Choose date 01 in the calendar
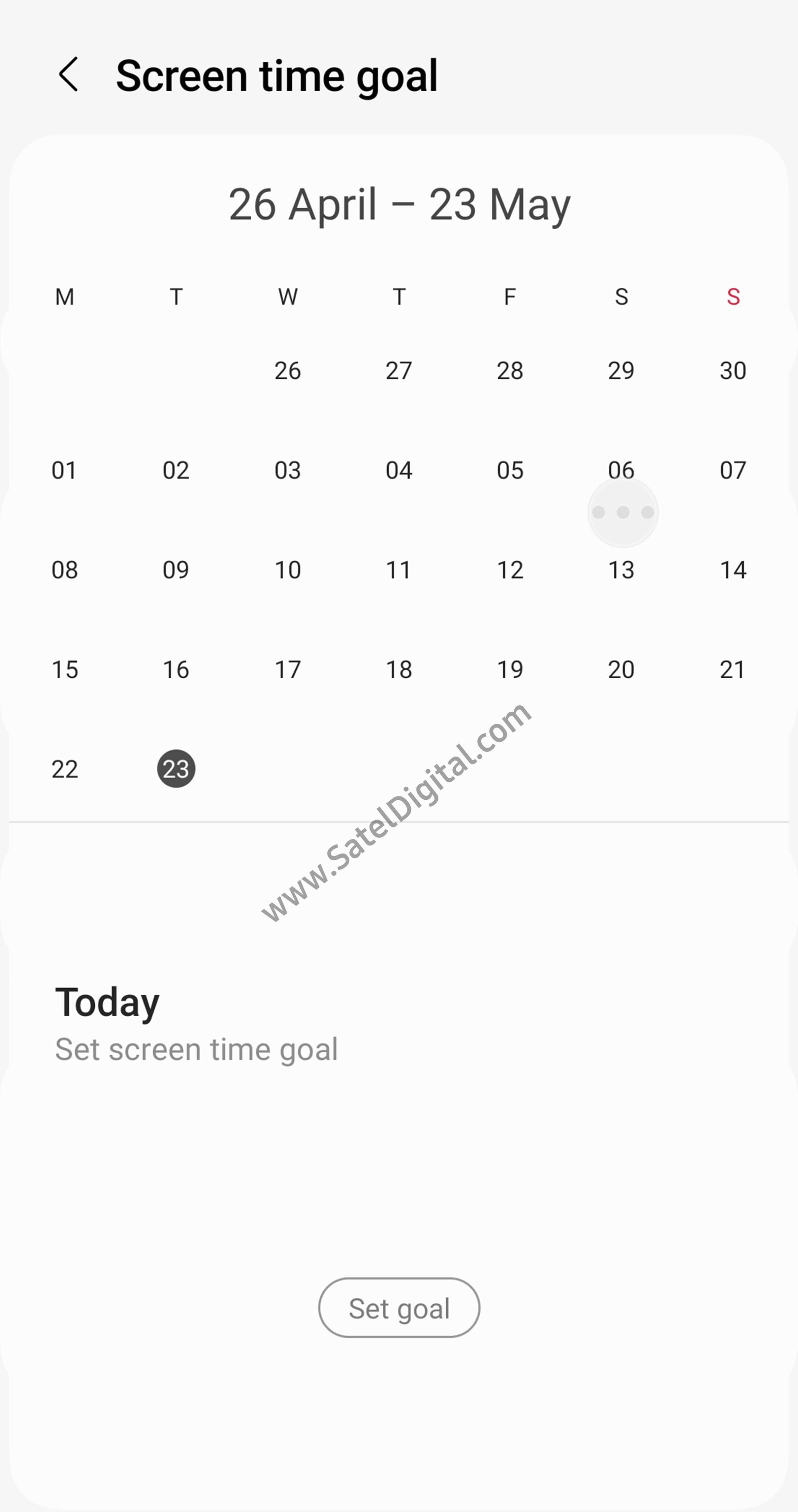The width and height of the screenshot is (798, 1512). point(65,470)
